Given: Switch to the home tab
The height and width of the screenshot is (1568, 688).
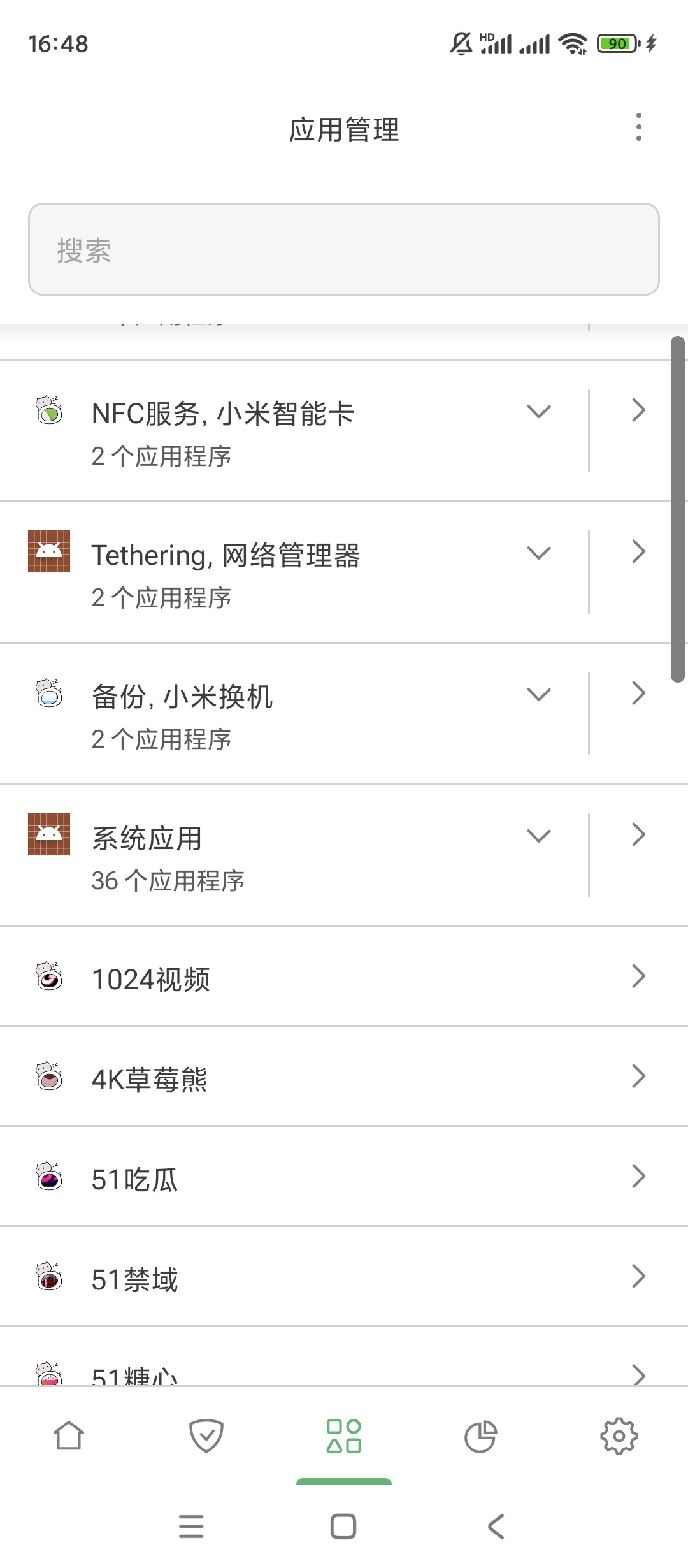Looking at the screenshot, I should (69, 1437).
